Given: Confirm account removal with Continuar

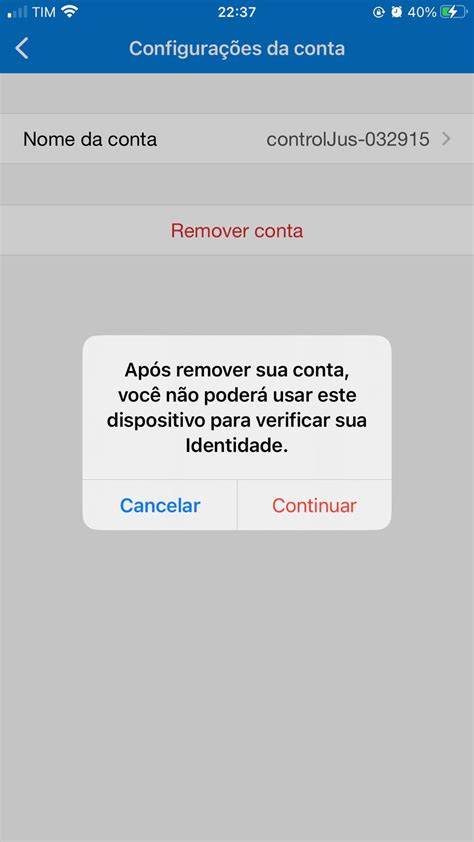Looking at the screenshot, I should [314, 505].
